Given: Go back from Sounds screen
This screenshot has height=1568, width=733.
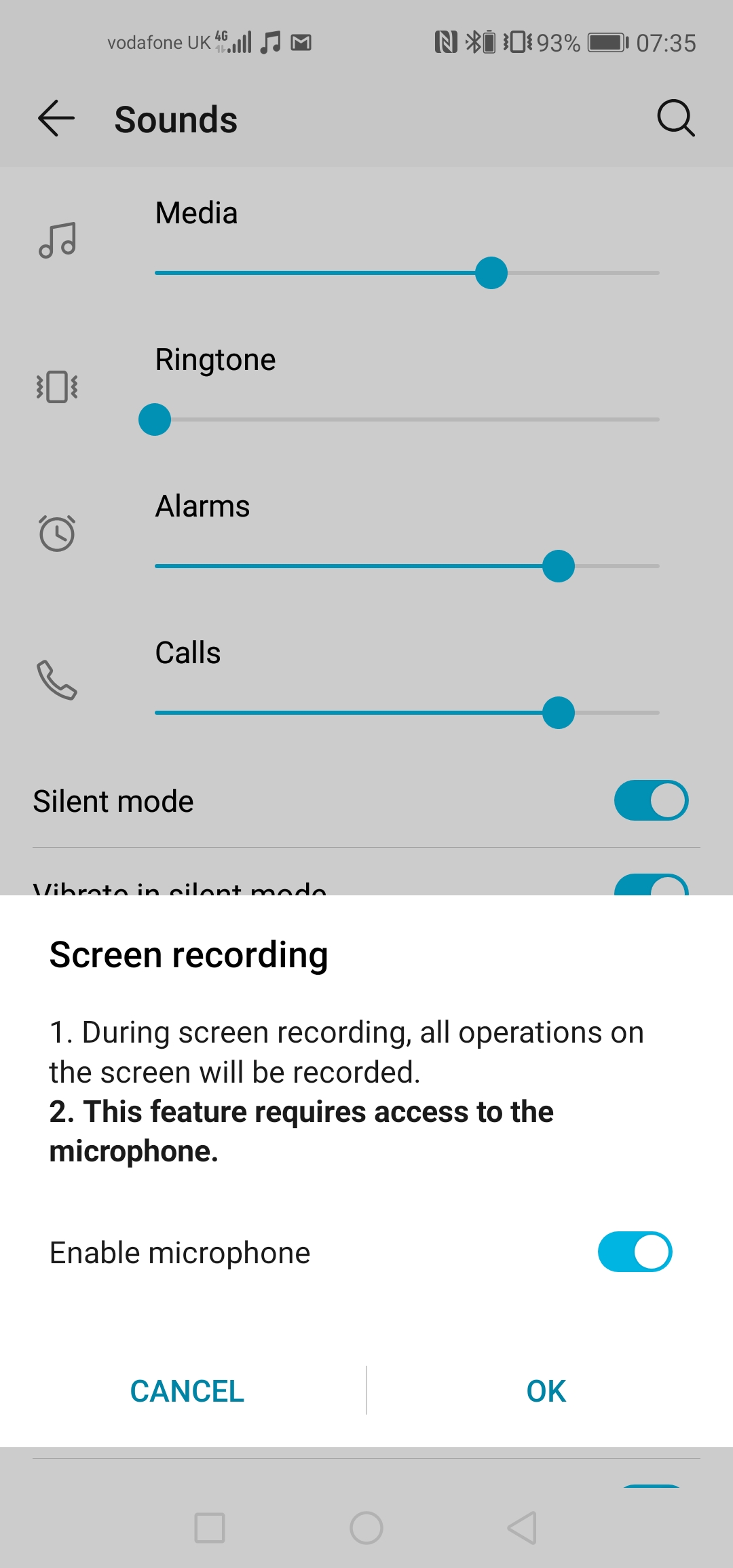Looking at the screenshot, I should (56, 119).
